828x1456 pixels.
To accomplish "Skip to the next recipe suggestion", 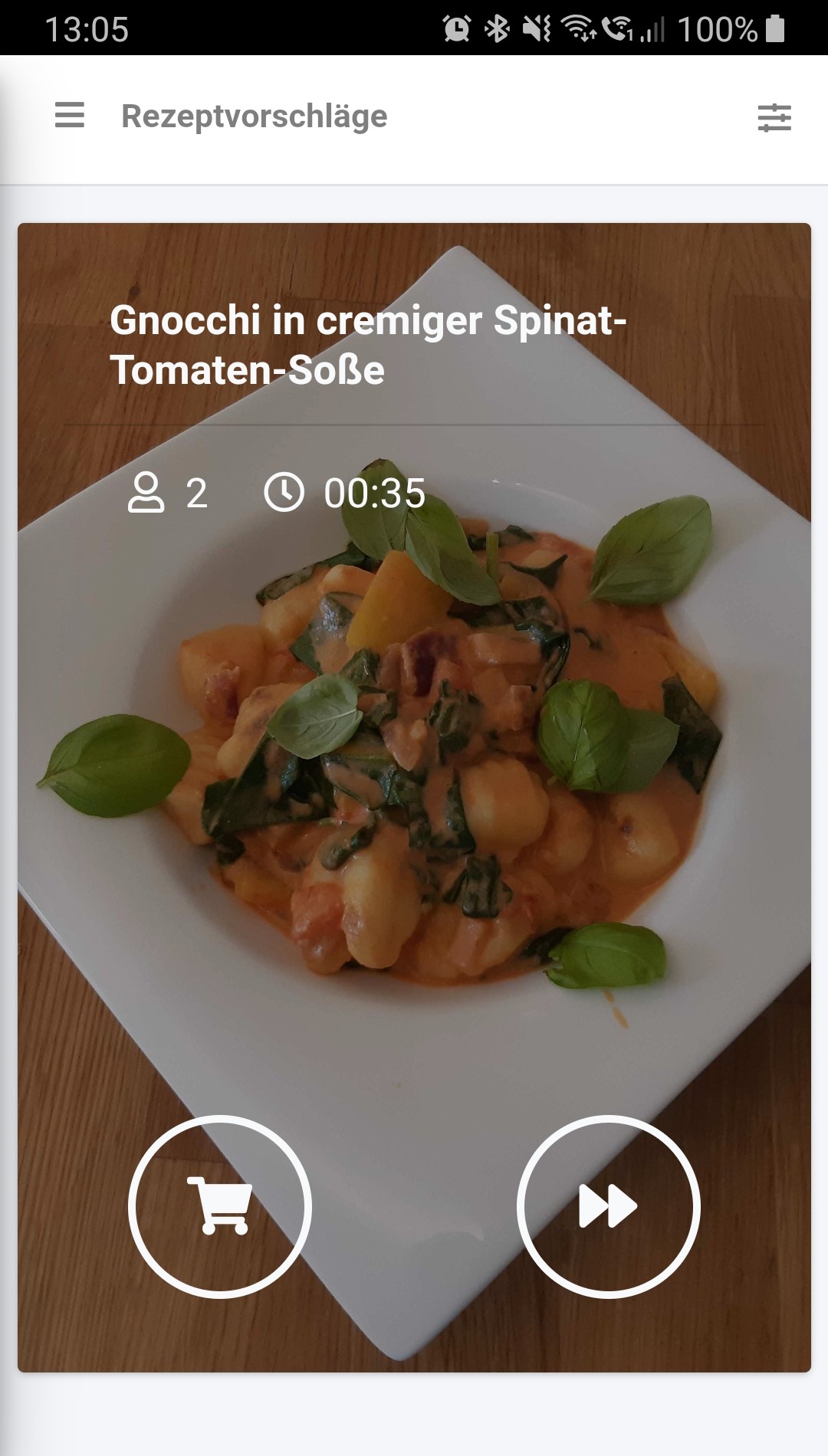I will point(608,1206).
